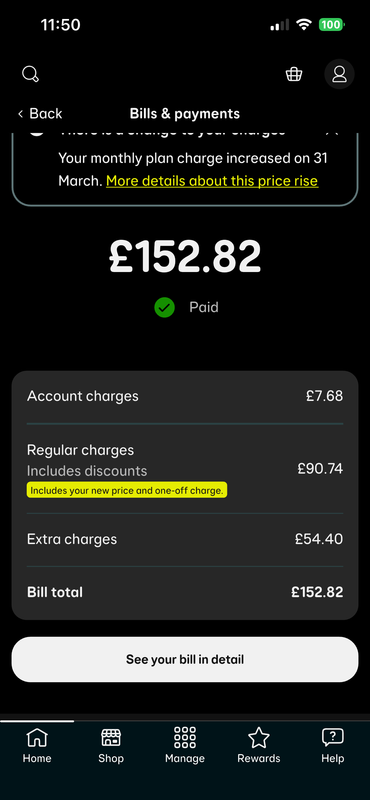Open the shopping basket
This screenshot has height=800, width=370.
point(293,74)
